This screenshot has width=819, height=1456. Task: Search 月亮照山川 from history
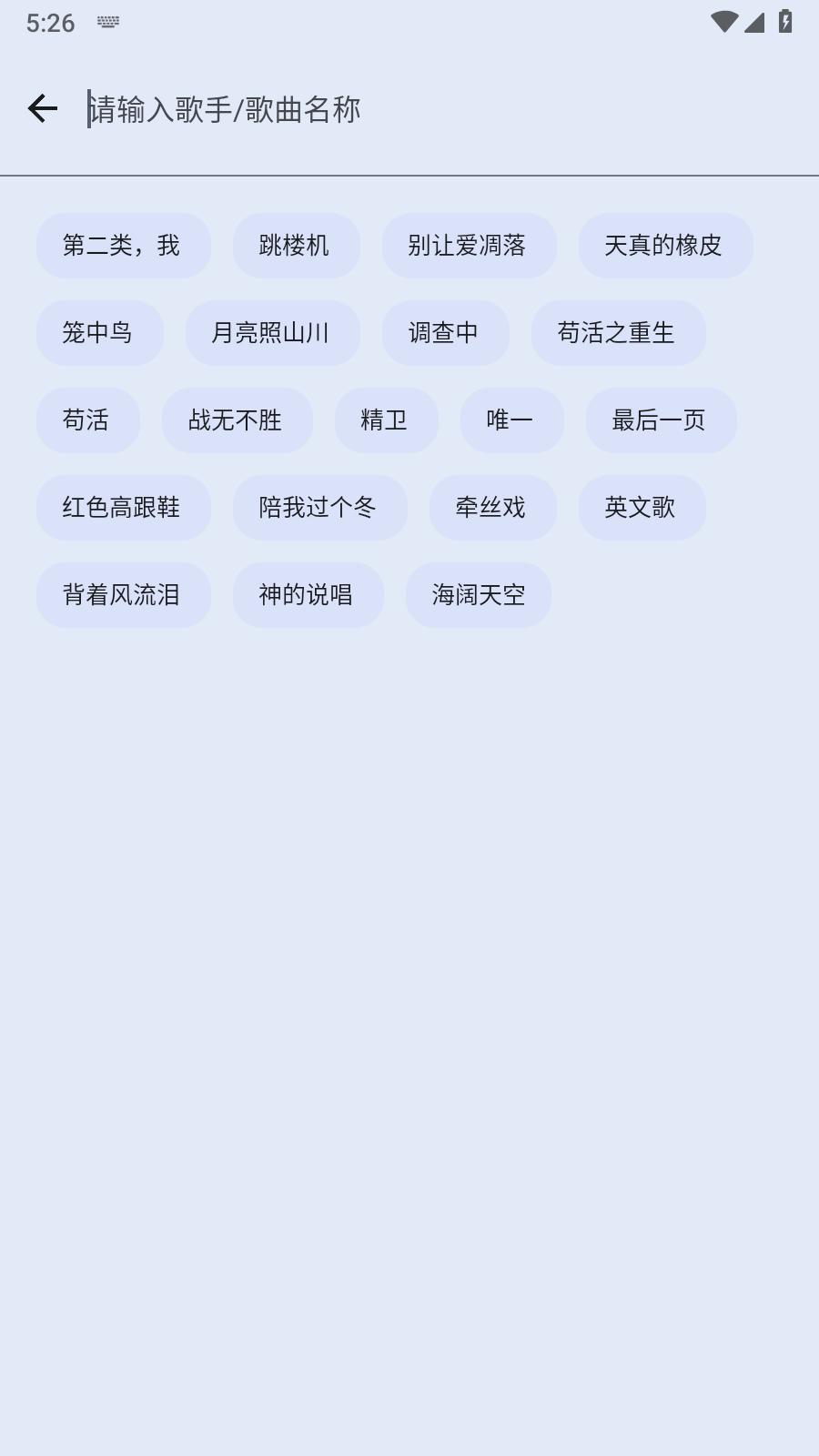273,333
